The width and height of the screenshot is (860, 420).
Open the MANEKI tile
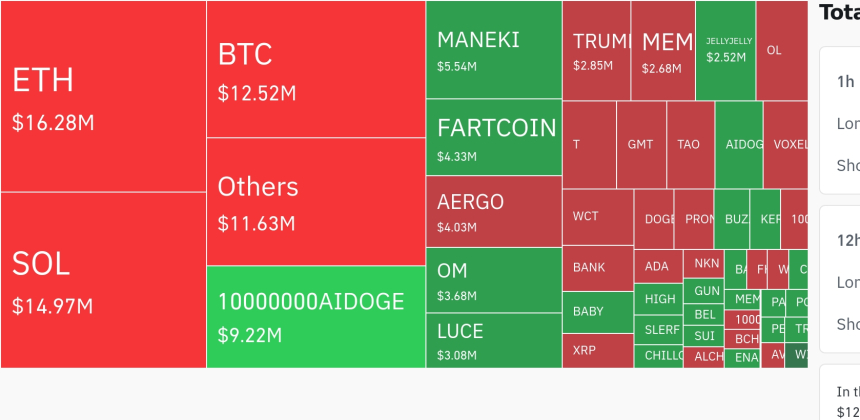(494, 50)
